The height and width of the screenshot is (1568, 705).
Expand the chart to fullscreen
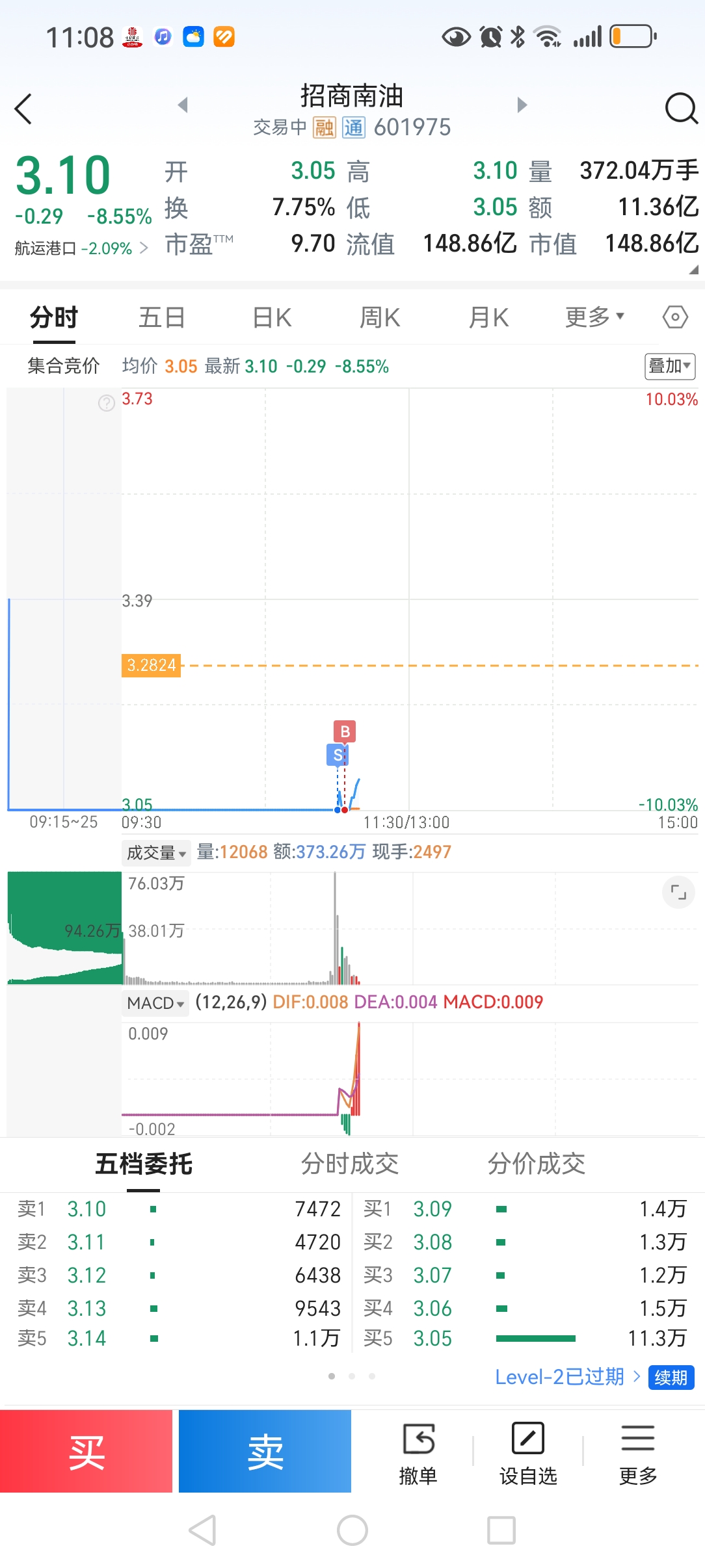pyautogui.click(x=678, y=892)
